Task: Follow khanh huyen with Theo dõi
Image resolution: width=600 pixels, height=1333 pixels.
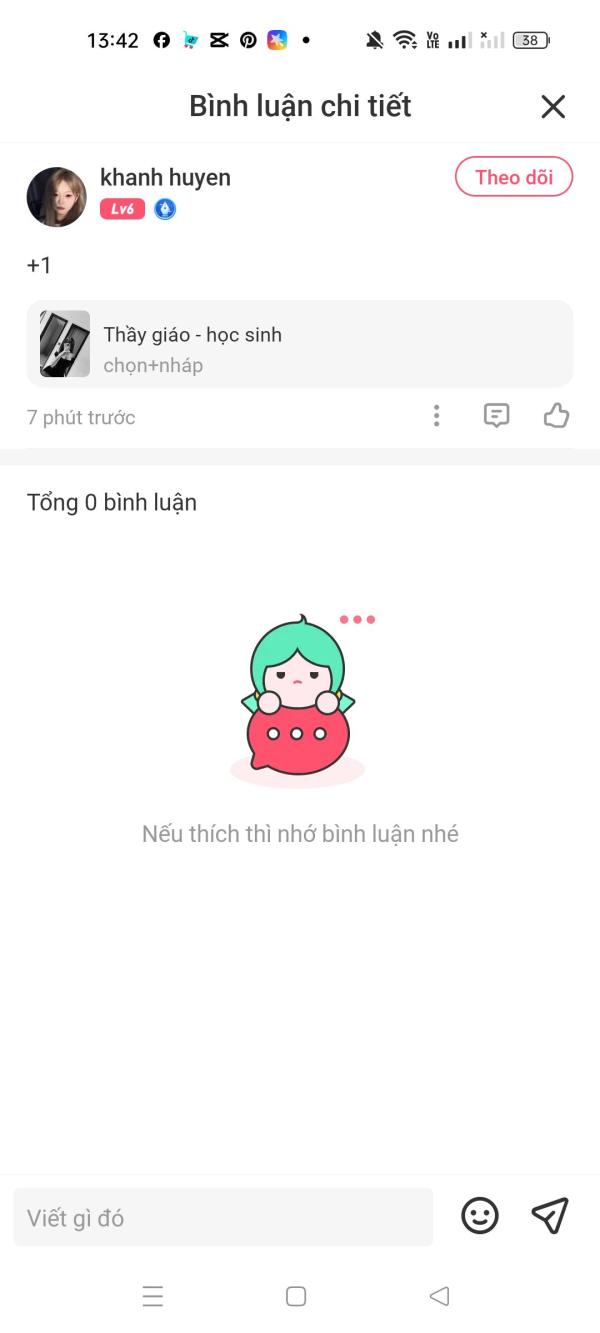Action: coord(514,177)
